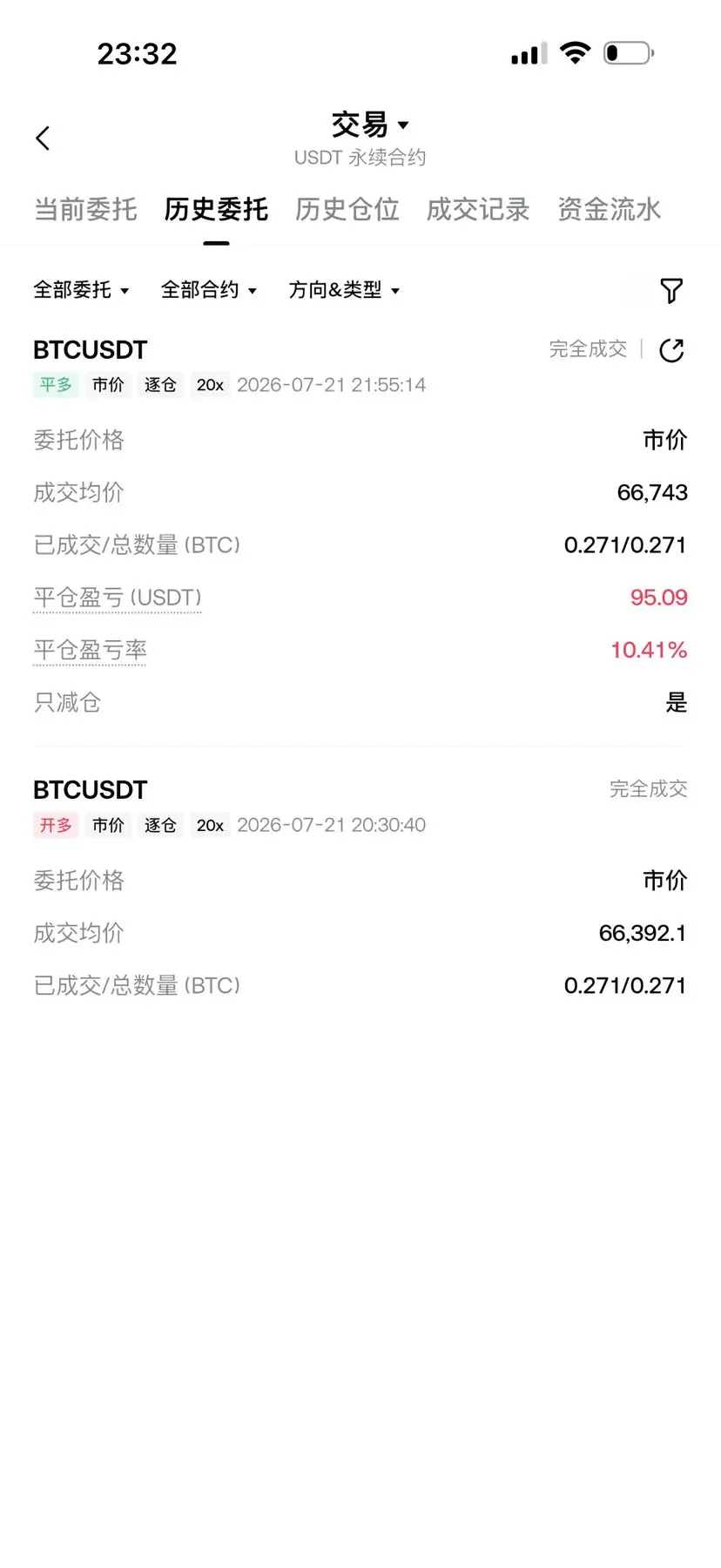Screen dimensions: 721x1568
Task: Expand the 方向&类型 filter dropdown
Action: pyautogui.click(x=344, y=290)
